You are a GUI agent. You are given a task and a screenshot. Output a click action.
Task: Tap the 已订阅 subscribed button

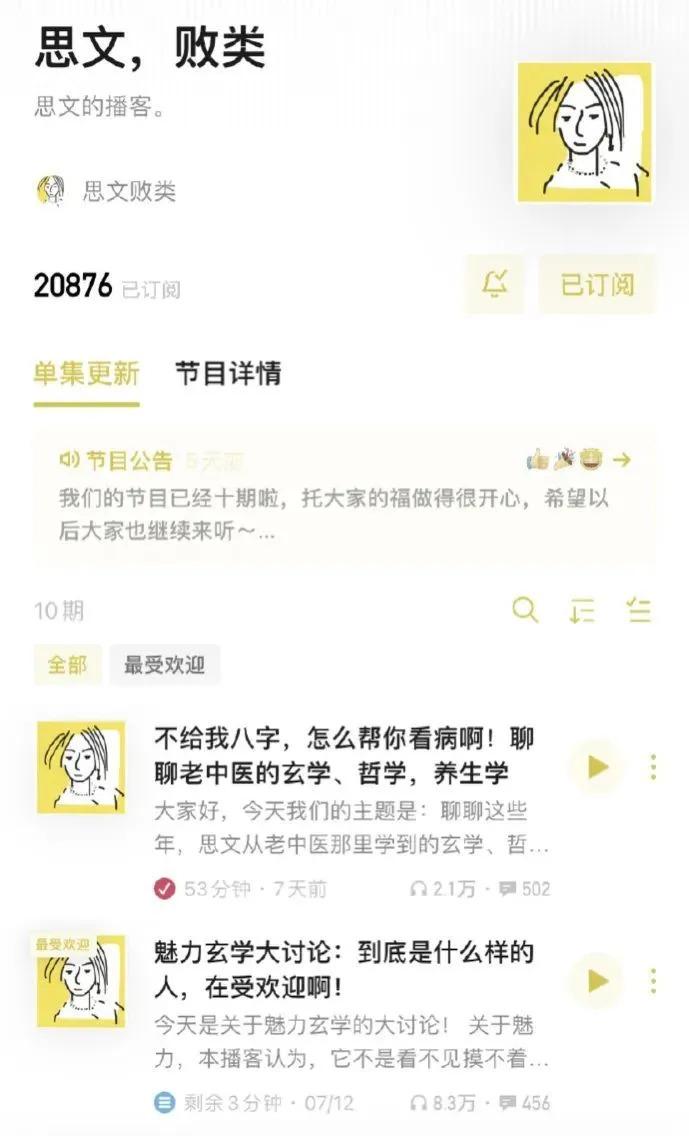coord(597,285)
